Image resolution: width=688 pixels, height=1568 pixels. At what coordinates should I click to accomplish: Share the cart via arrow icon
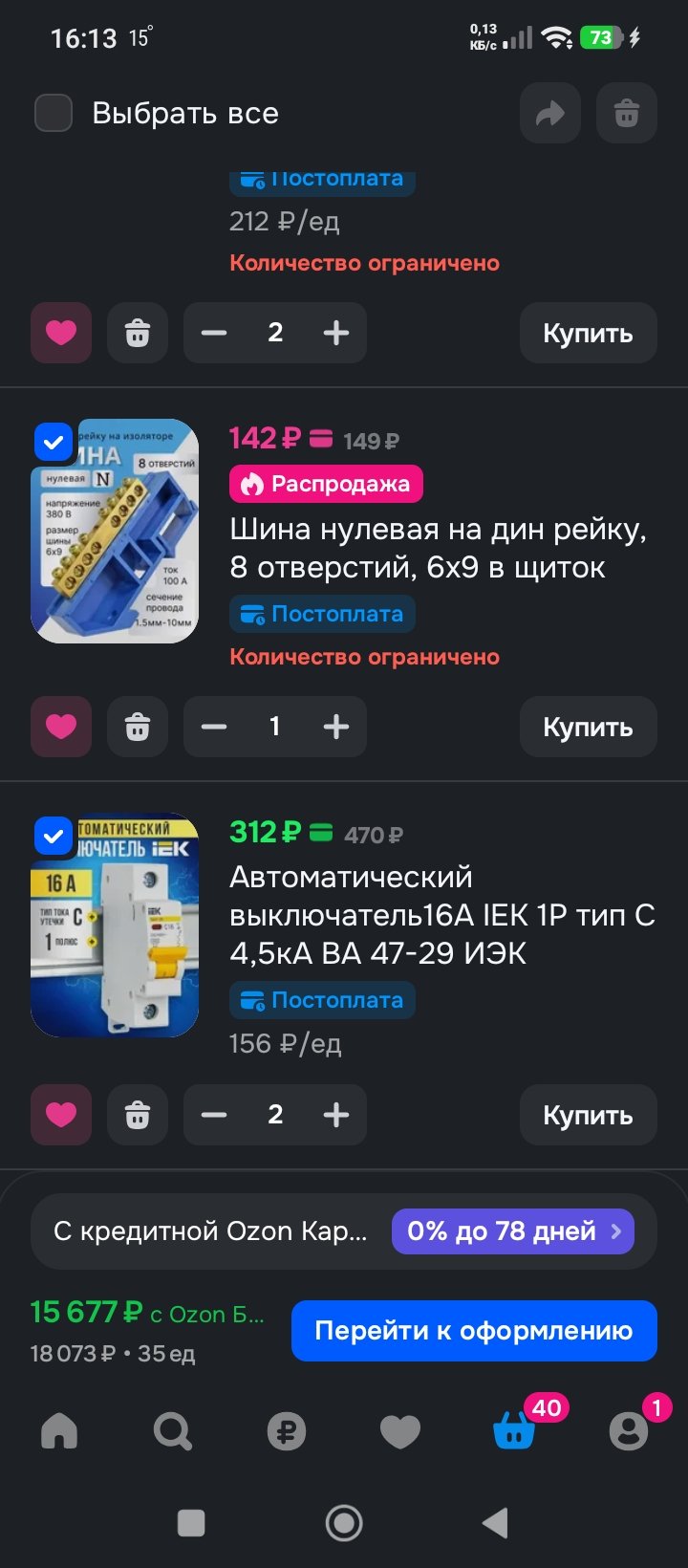[549, 114]
